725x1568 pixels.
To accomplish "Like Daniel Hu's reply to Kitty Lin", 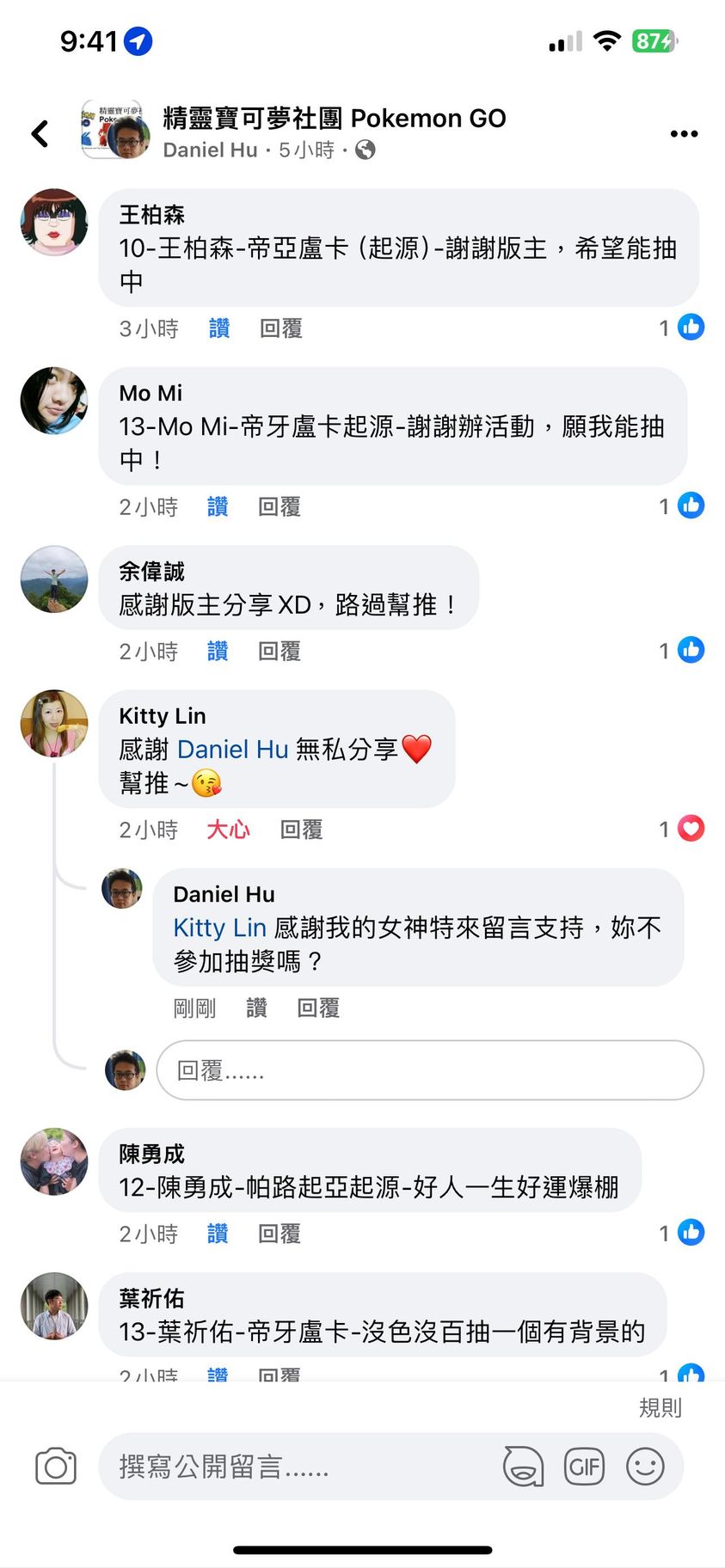I will coord(256,1008).
